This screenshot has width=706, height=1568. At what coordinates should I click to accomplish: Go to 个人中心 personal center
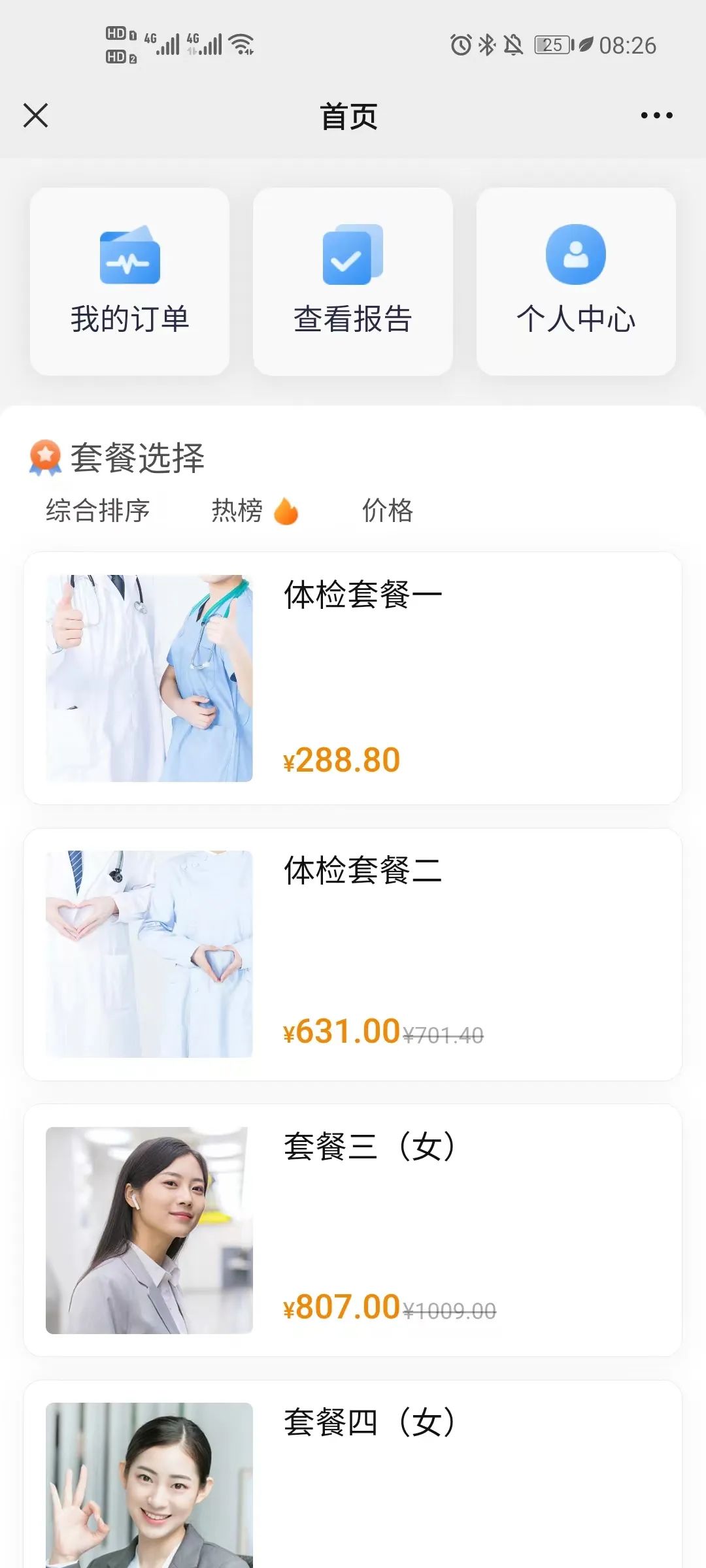pyautogui.click(x=576, y=282)
